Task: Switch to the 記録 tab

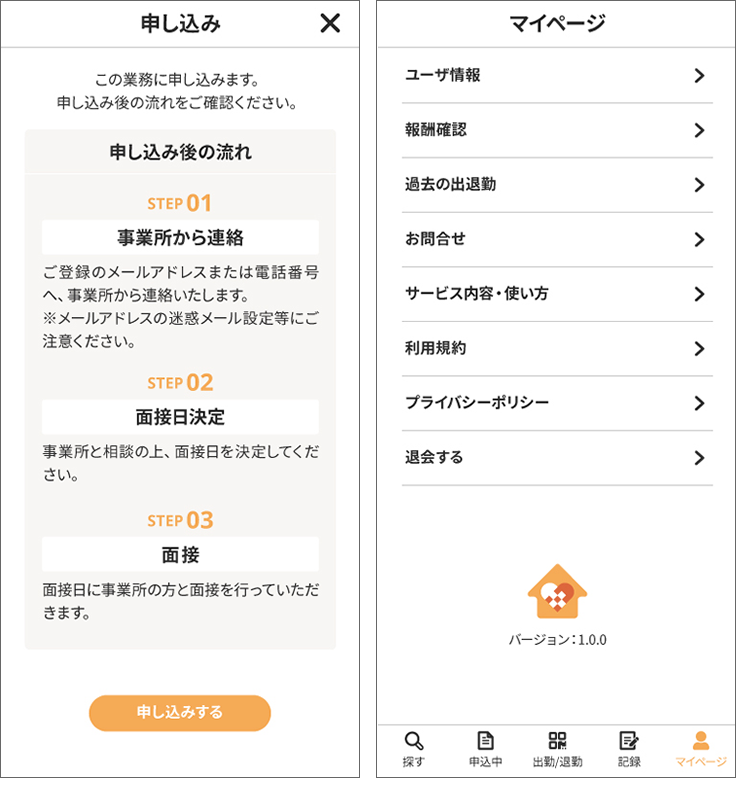Action: click(x=629, y=750)
